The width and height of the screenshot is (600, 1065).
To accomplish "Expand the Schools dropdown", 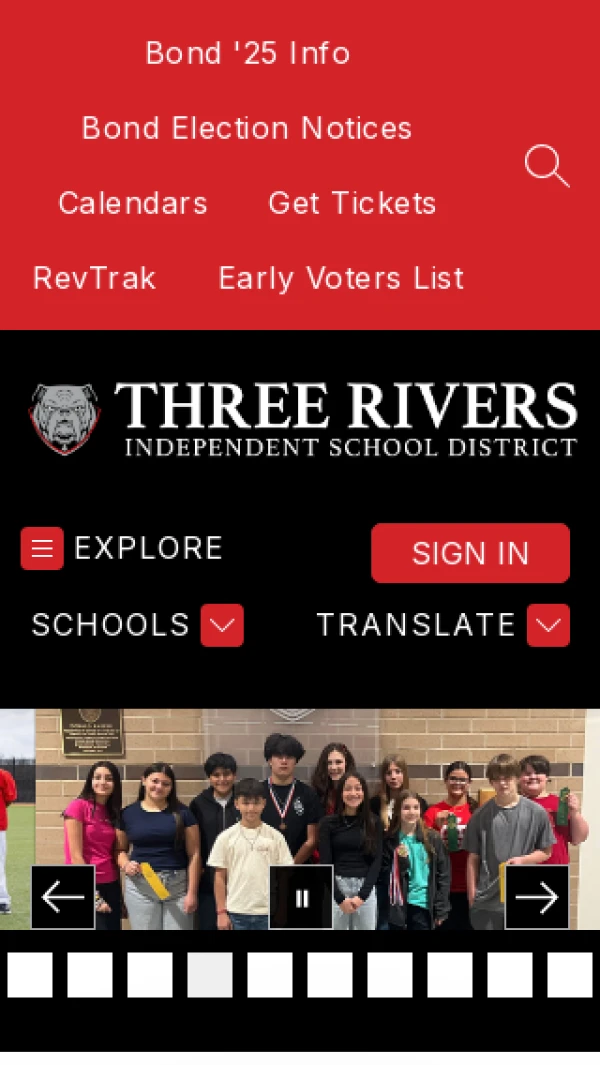I will (x=137, y=625).
